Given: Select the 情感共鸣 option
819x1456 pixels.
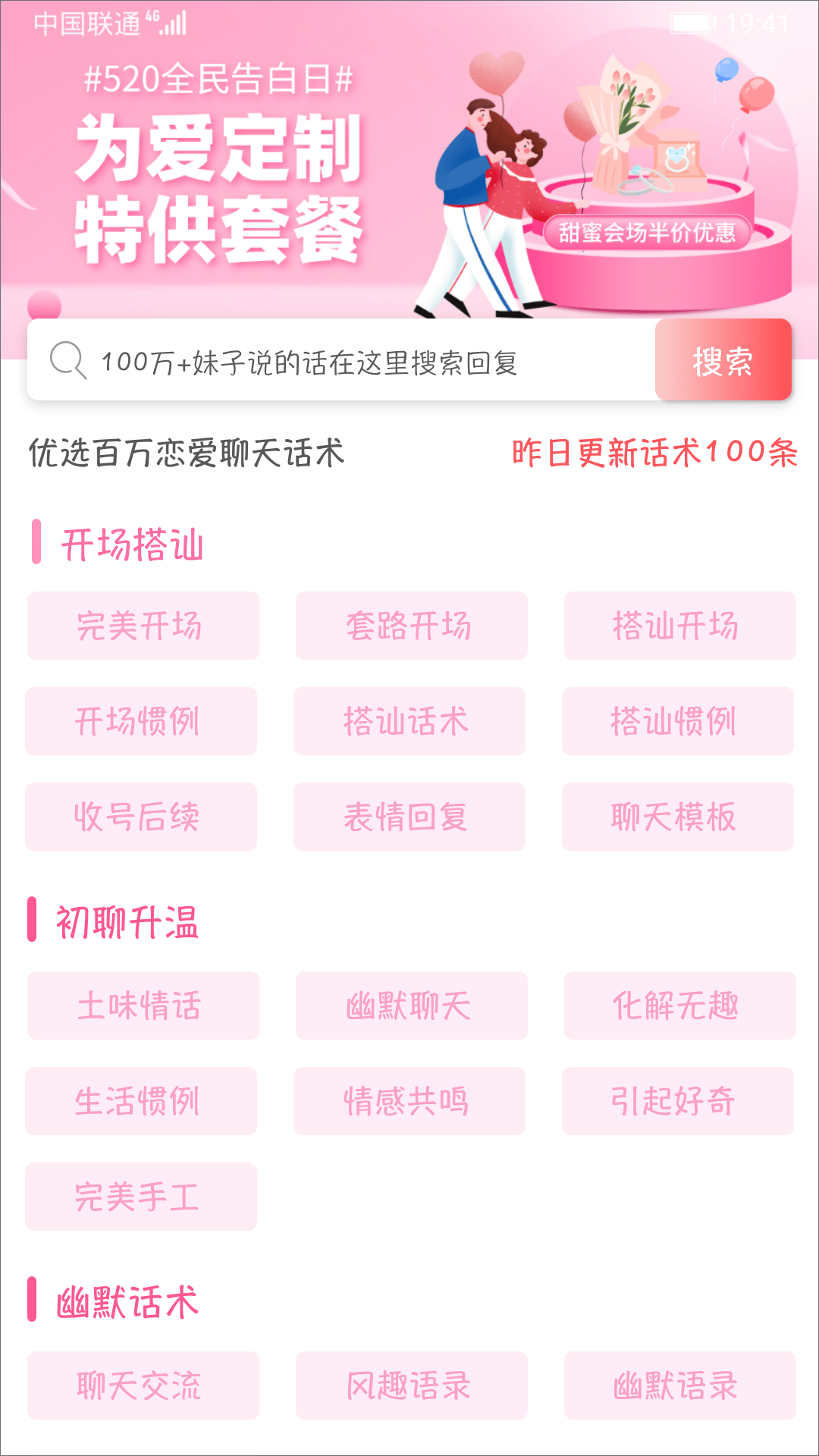Looking at the screenshot, I should 410,1101.
